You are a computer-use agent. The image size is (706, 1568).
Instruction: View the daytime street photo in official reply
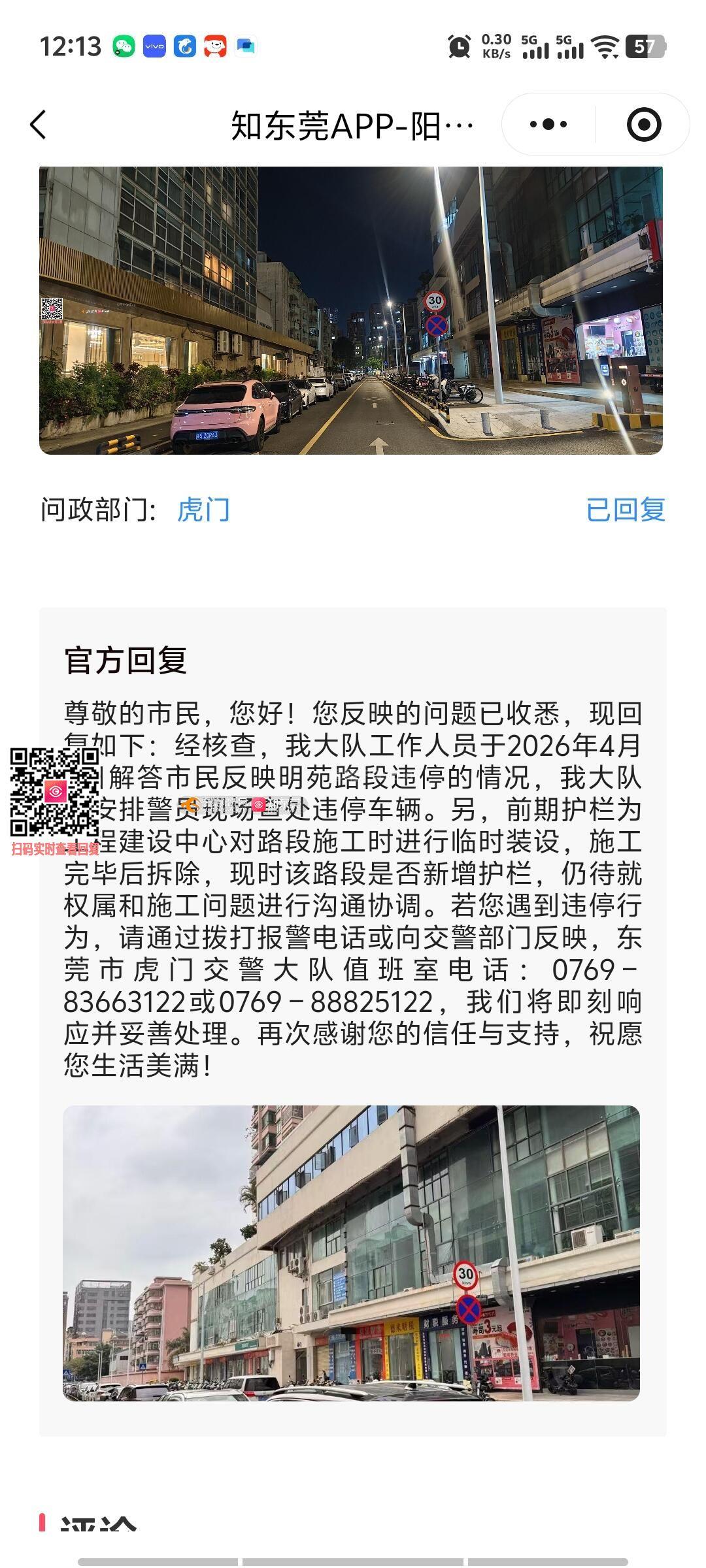click(351, 1253)
